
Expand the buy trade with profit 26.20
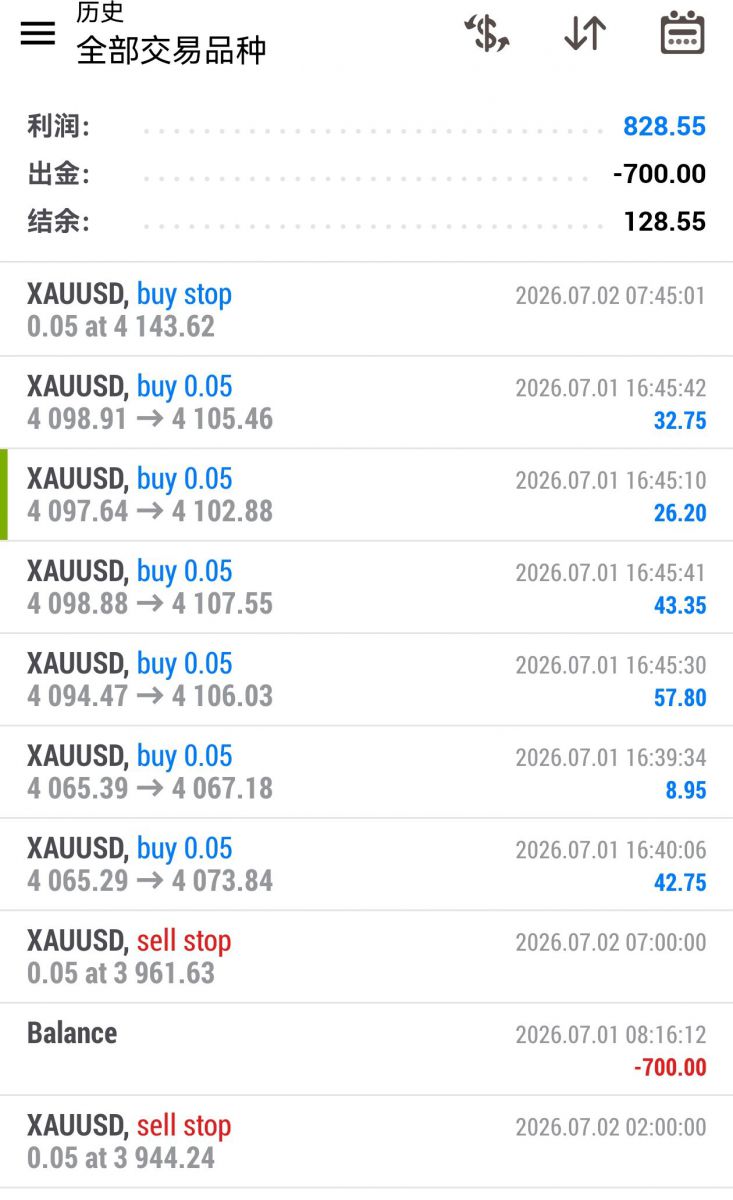366,495
